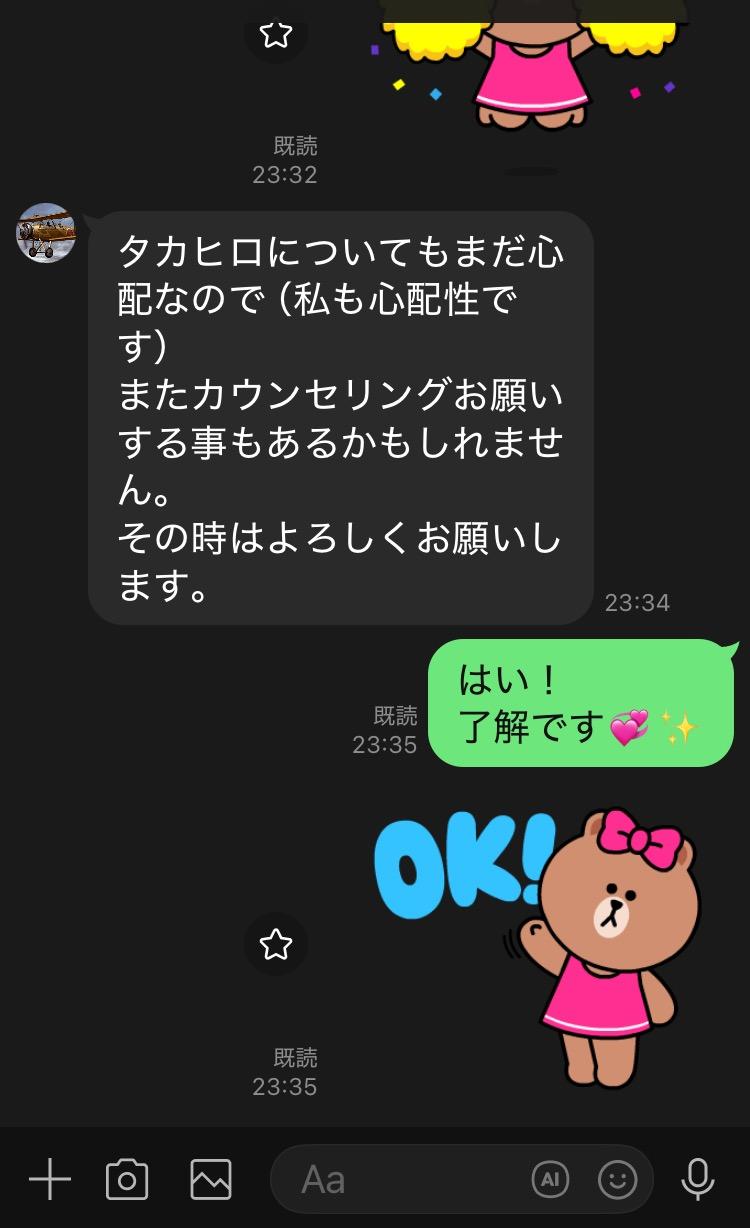Tap the Aa message input field

[400, 1180]
